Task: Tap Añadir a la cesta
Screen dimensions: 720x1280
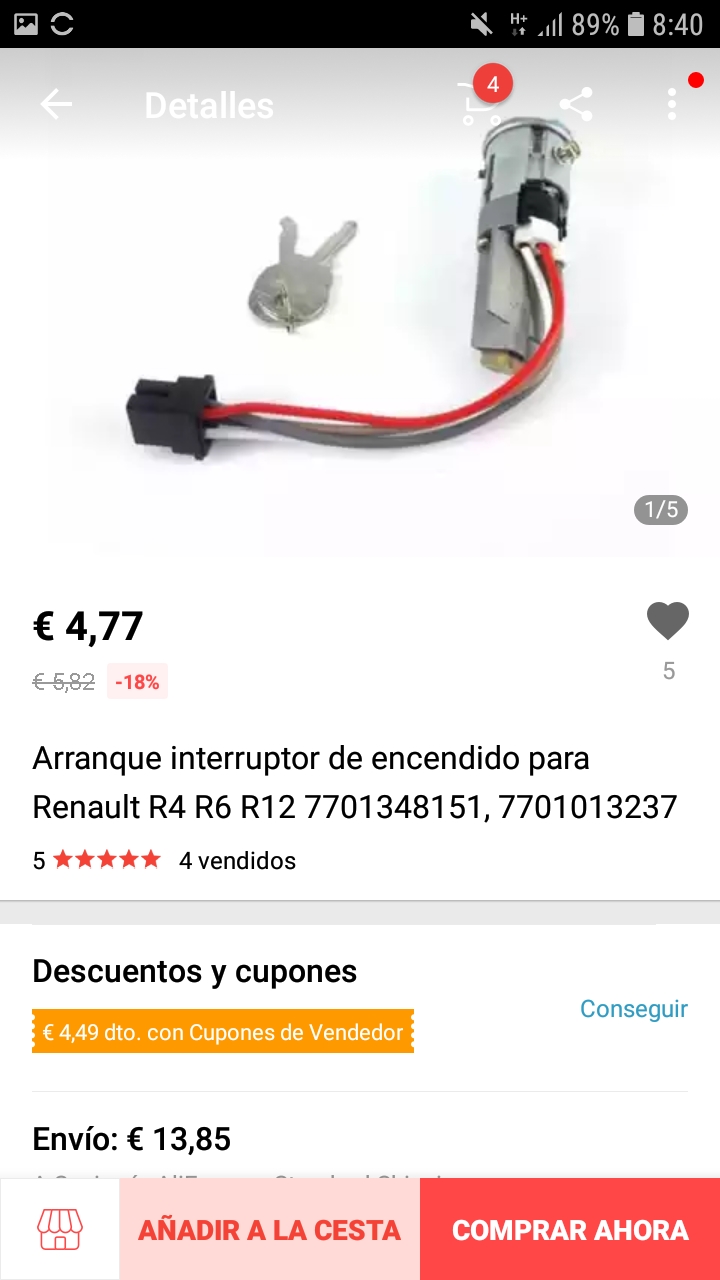Action: coord(269,1229)
